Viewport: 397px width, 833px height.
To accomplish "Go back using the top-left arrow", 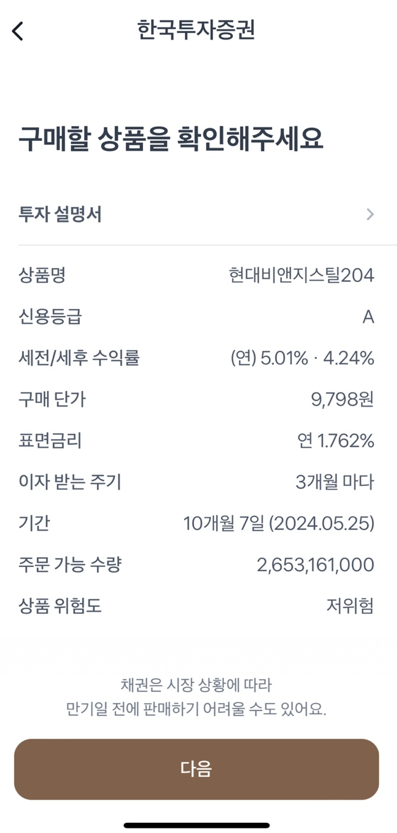I will pyautogui.click(x=18, y=31).
